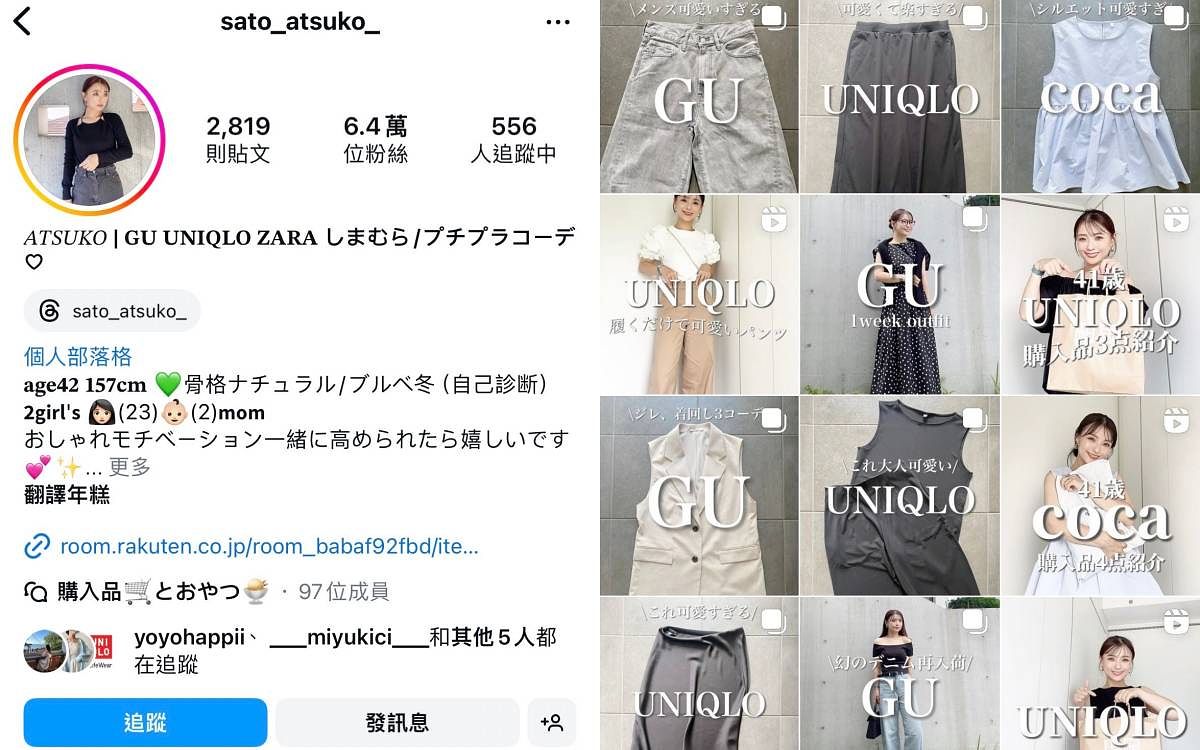The width and height of the screenshot is (1200, 750).
Task: Go back from sato_atsuko_ profile
Action: pyautogui.click(x=22, y=21)
